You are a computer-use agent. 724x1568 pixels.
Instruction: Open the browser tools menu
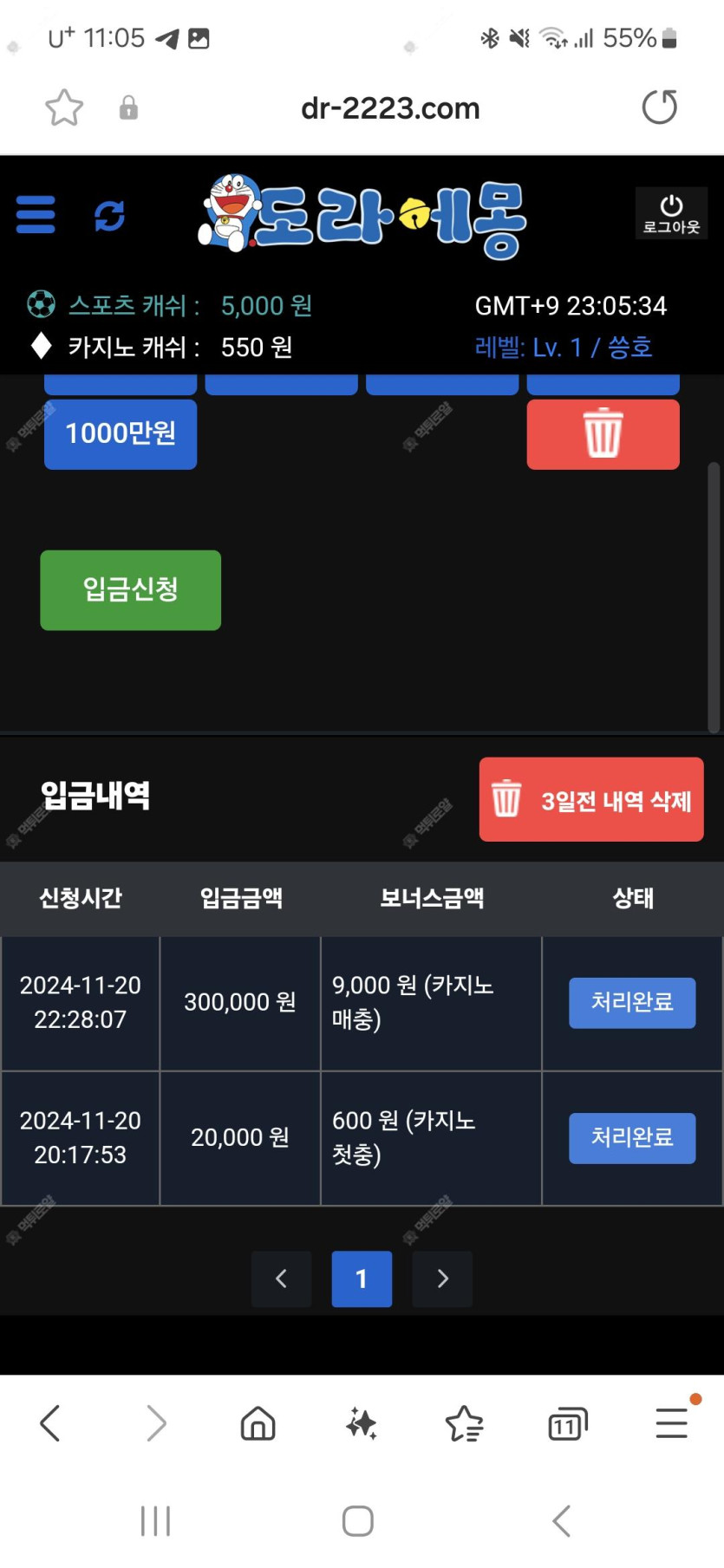[x=672, y=1422]
